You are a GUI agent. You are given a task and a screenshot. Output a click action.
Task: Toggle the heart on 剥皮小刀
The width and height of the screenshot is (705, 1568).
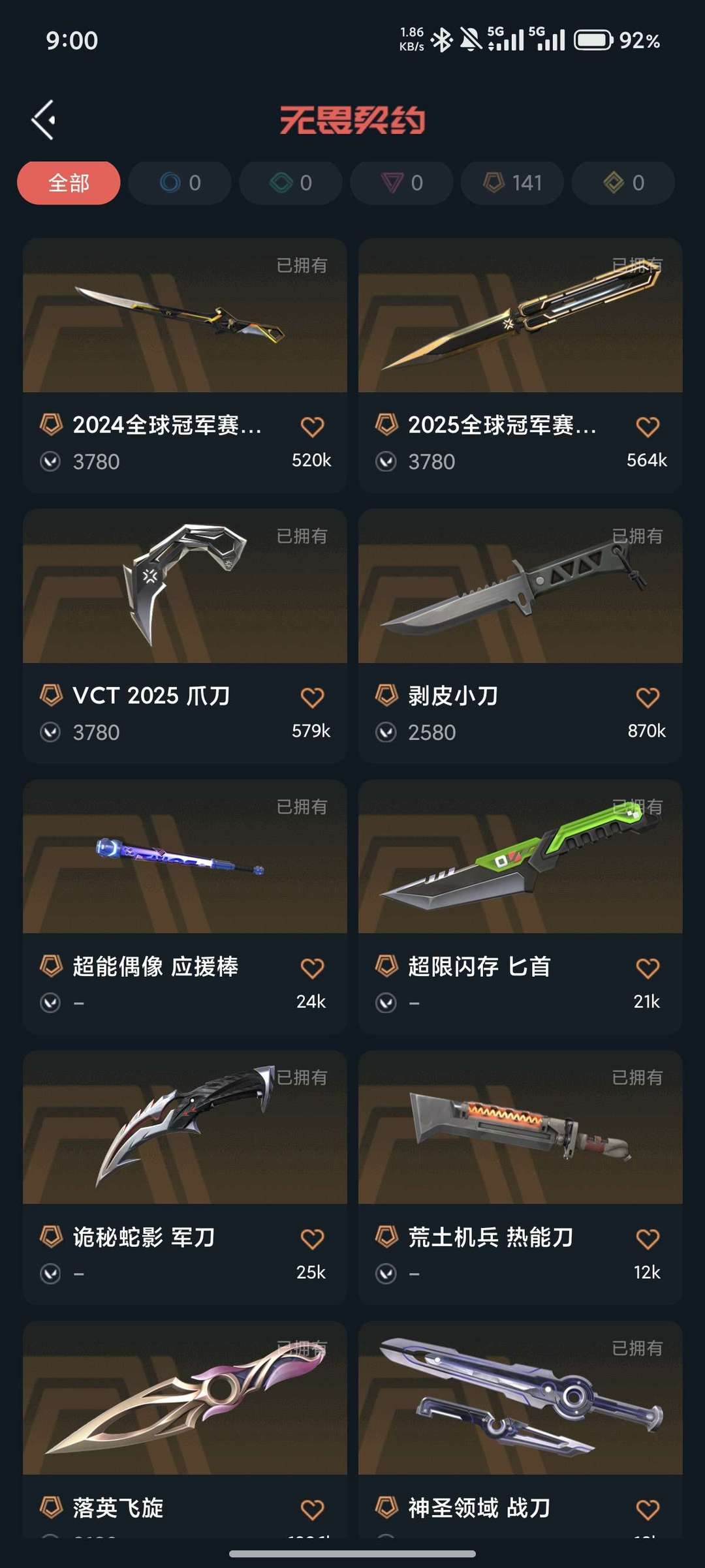648,697
